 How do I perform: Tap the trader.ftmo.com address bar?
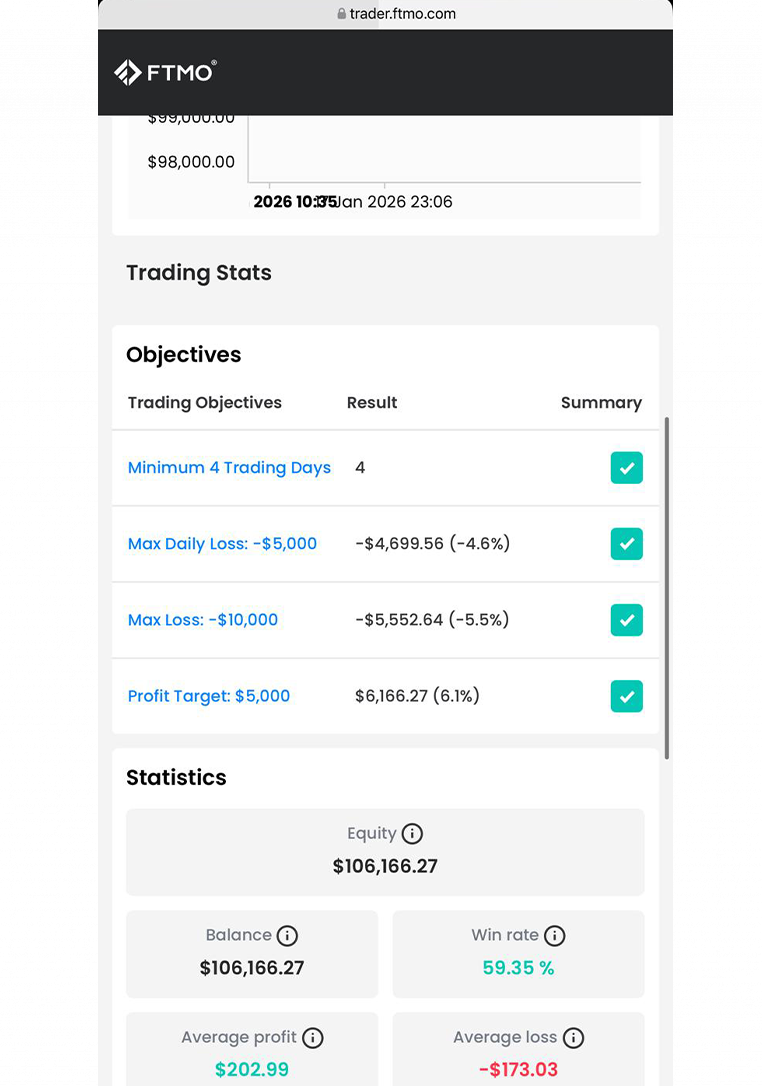pos(397,14)
